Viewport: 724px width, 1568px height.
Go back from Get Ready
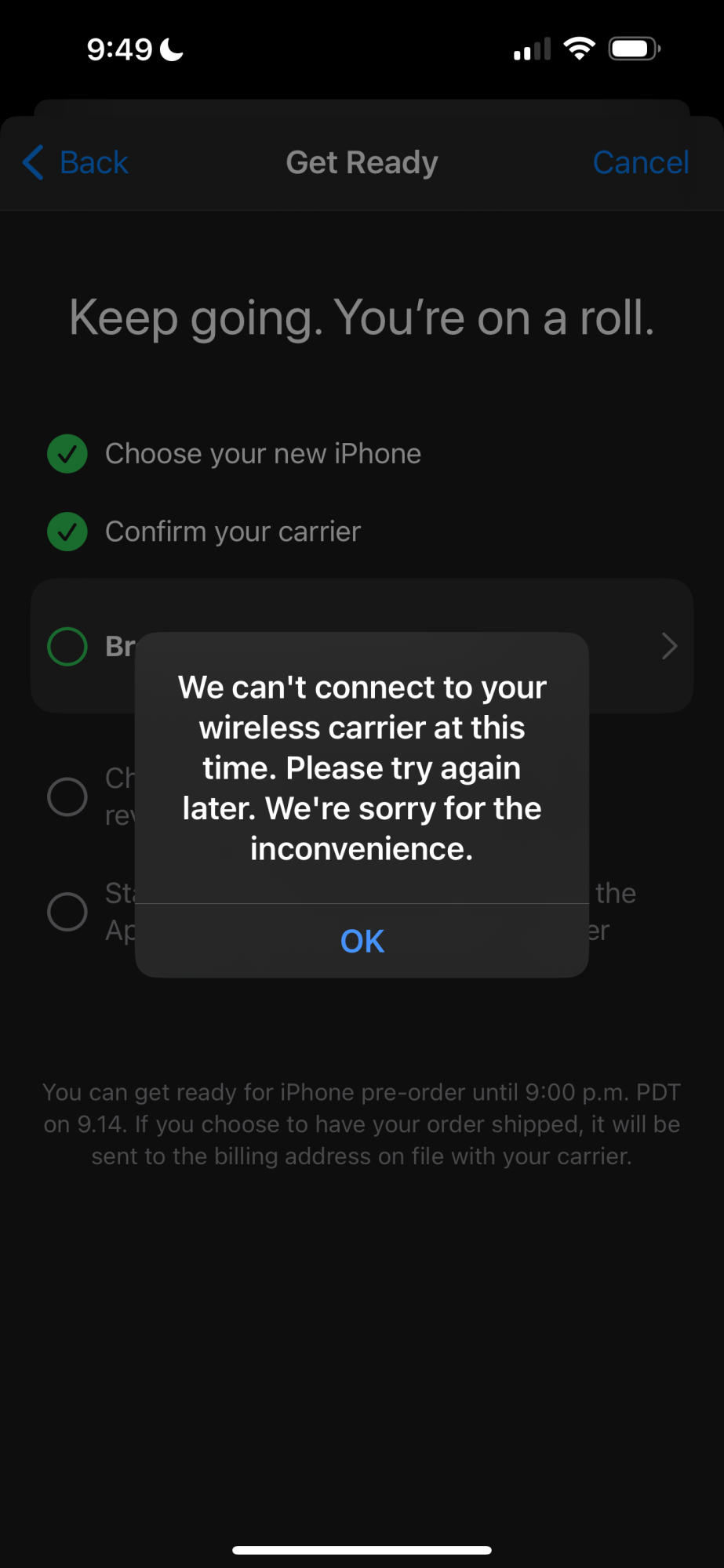[76, 163]
